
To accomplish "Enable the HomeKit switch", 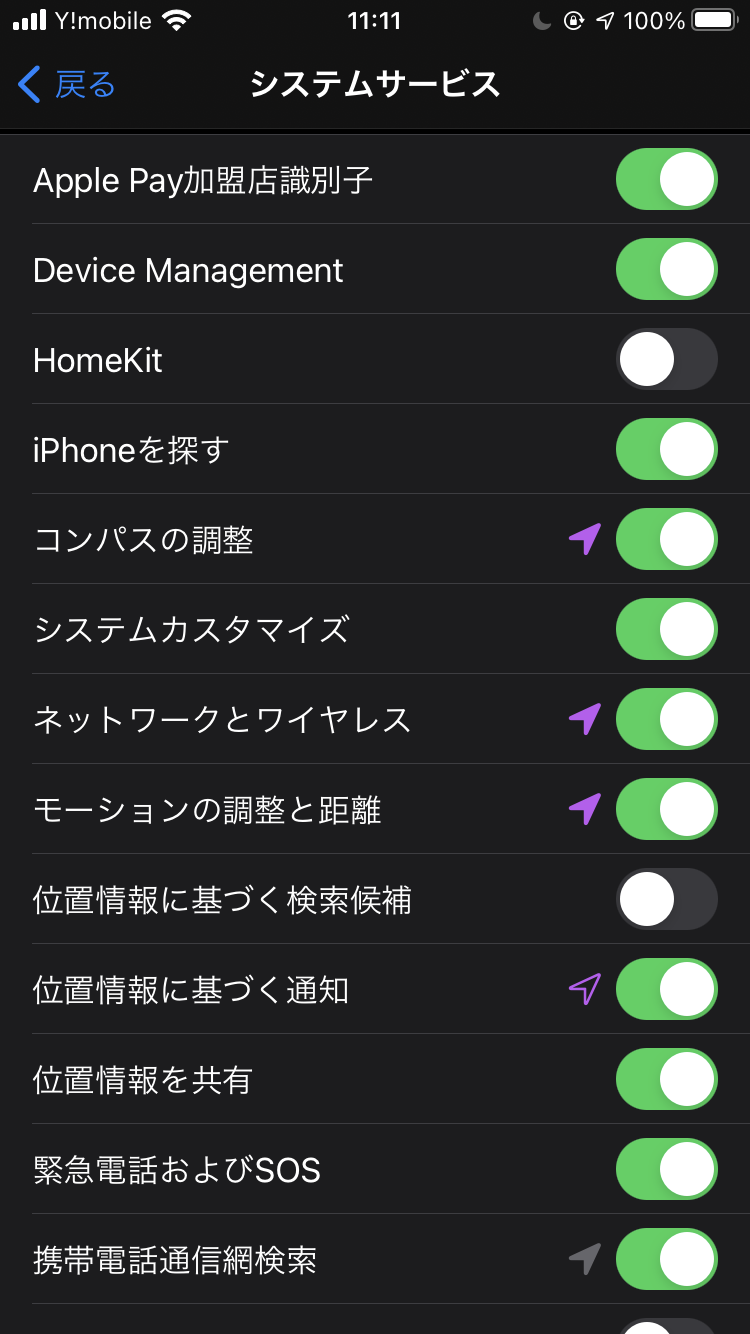I will (666, 360).
